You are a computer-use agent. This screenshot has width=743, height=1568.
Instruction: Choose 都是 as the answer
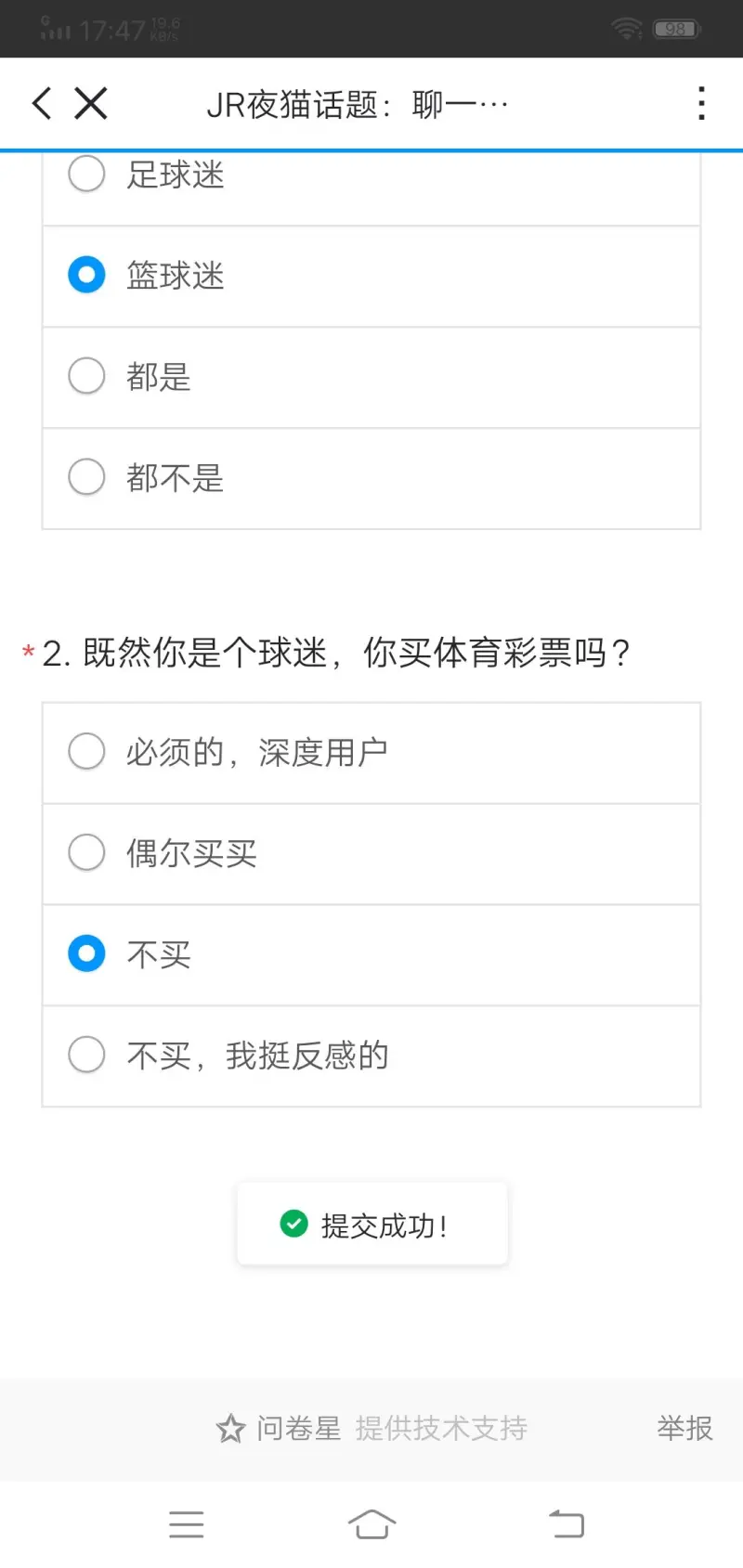[371, 378]
